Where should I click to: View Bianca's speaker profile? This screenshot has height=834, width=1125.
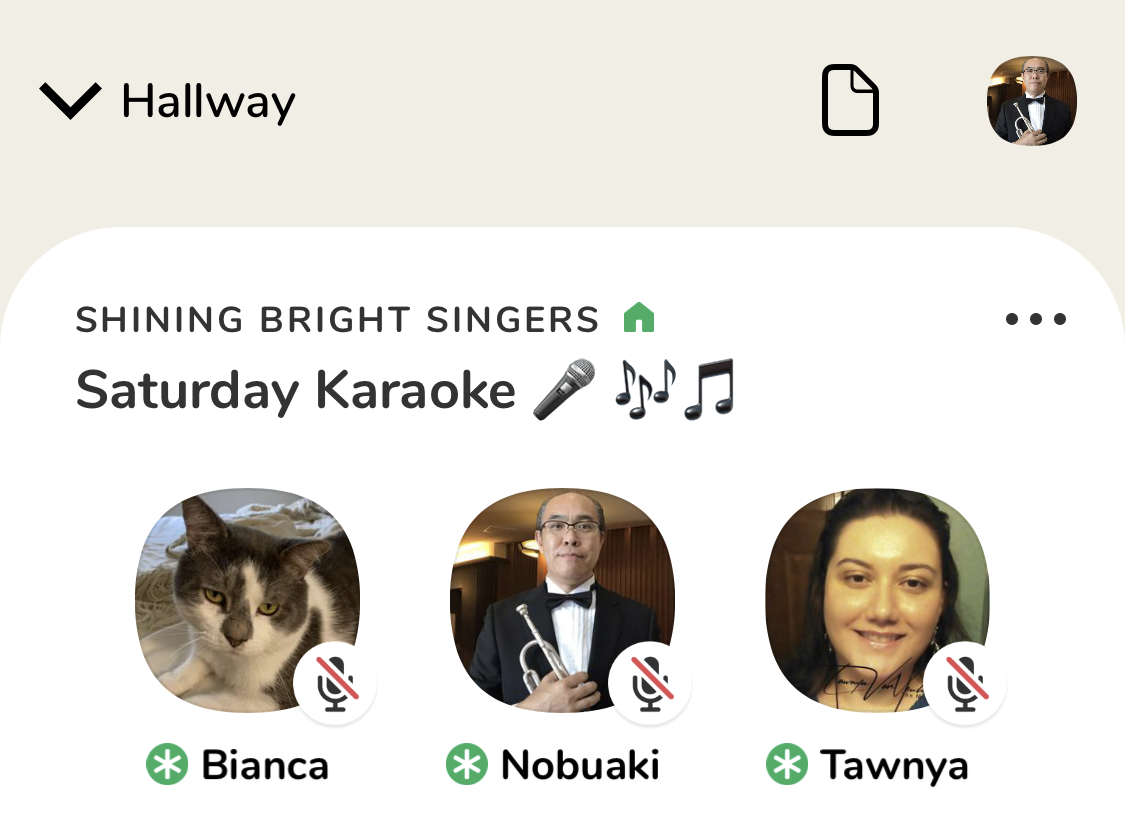coord(247,599)
